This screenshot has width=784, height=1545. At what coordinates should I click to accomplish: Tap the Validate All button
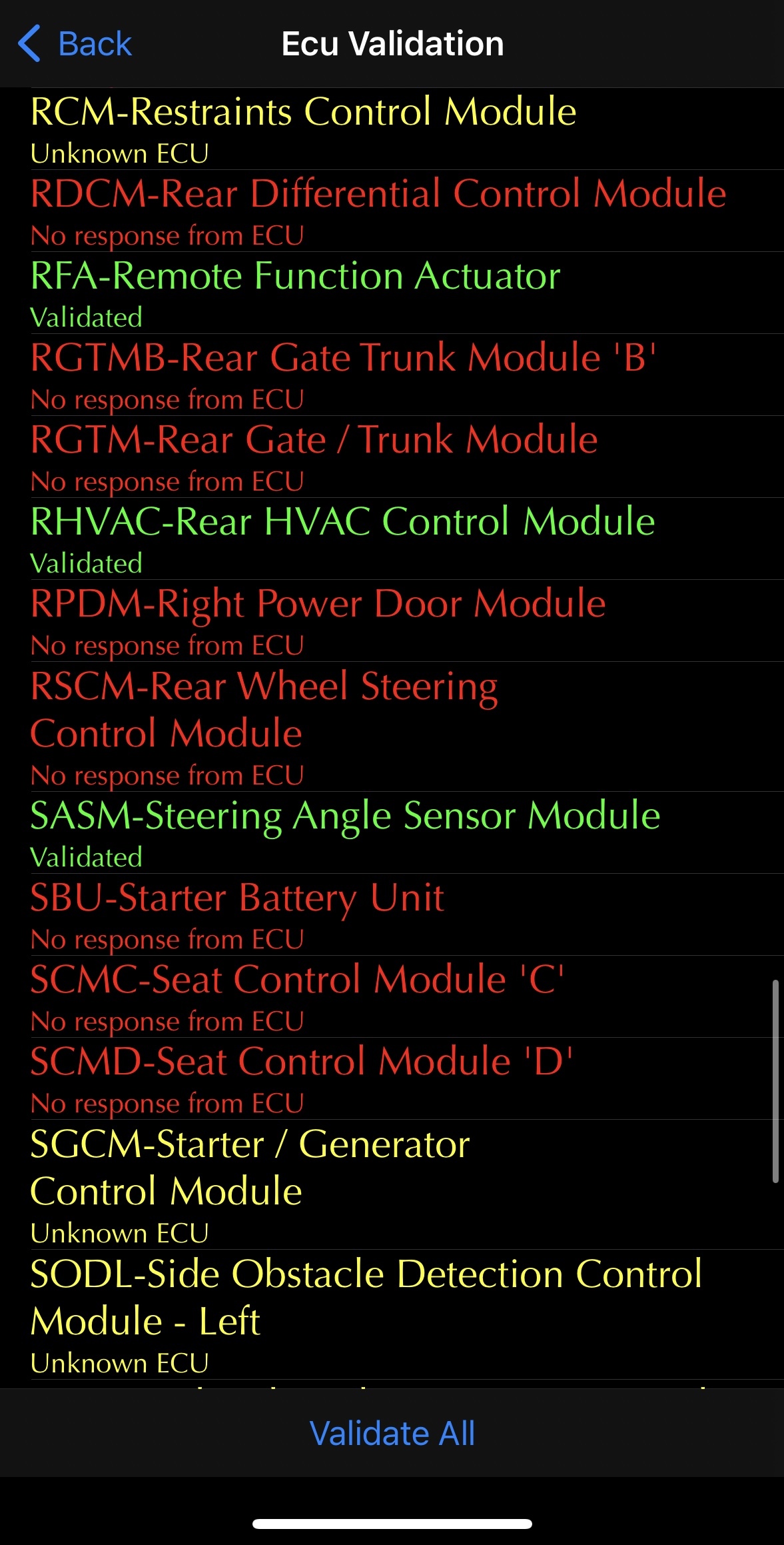(392, 1433)
